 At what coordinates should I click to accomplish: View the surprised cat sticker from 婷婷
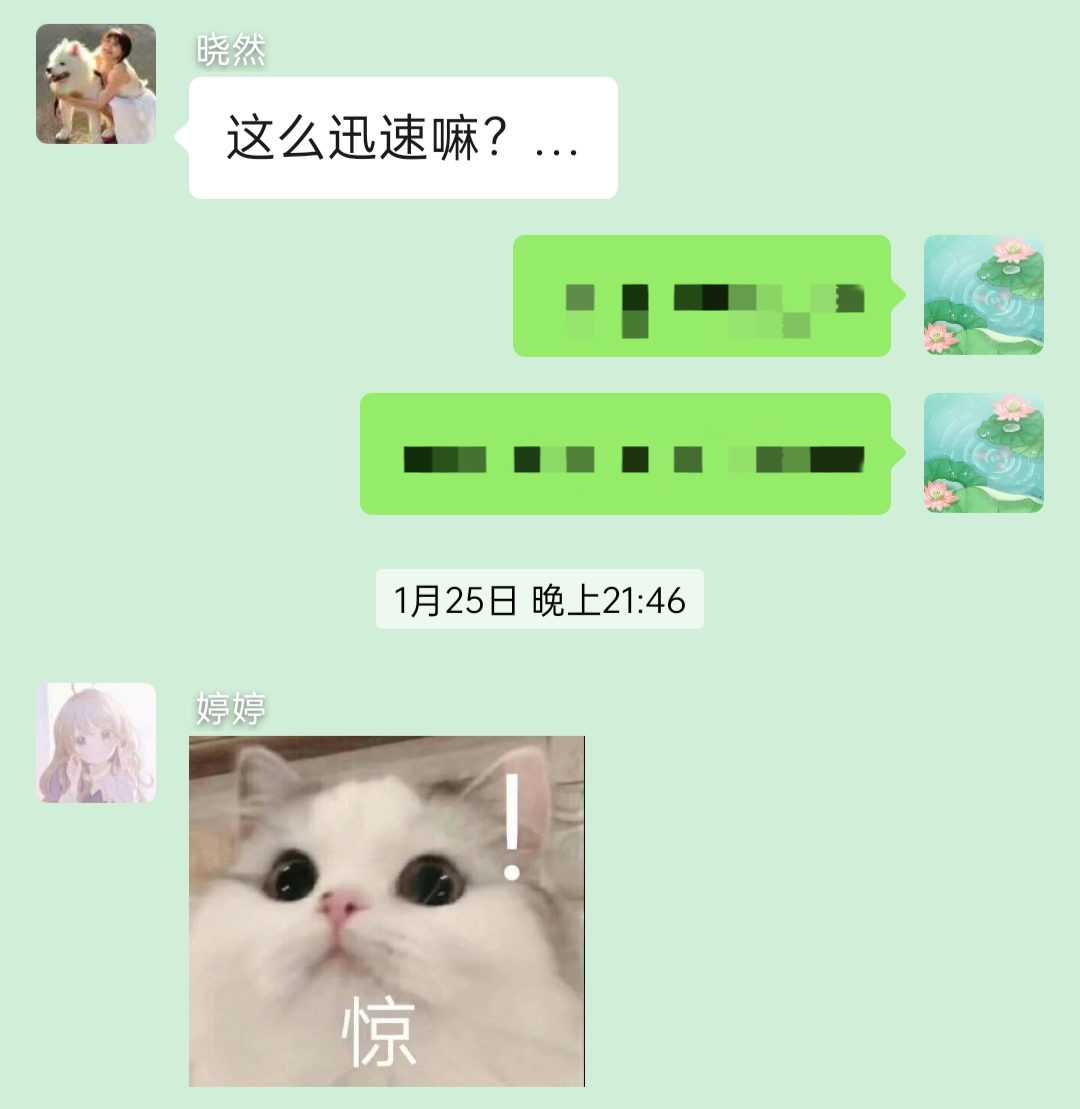pos(386,911)
